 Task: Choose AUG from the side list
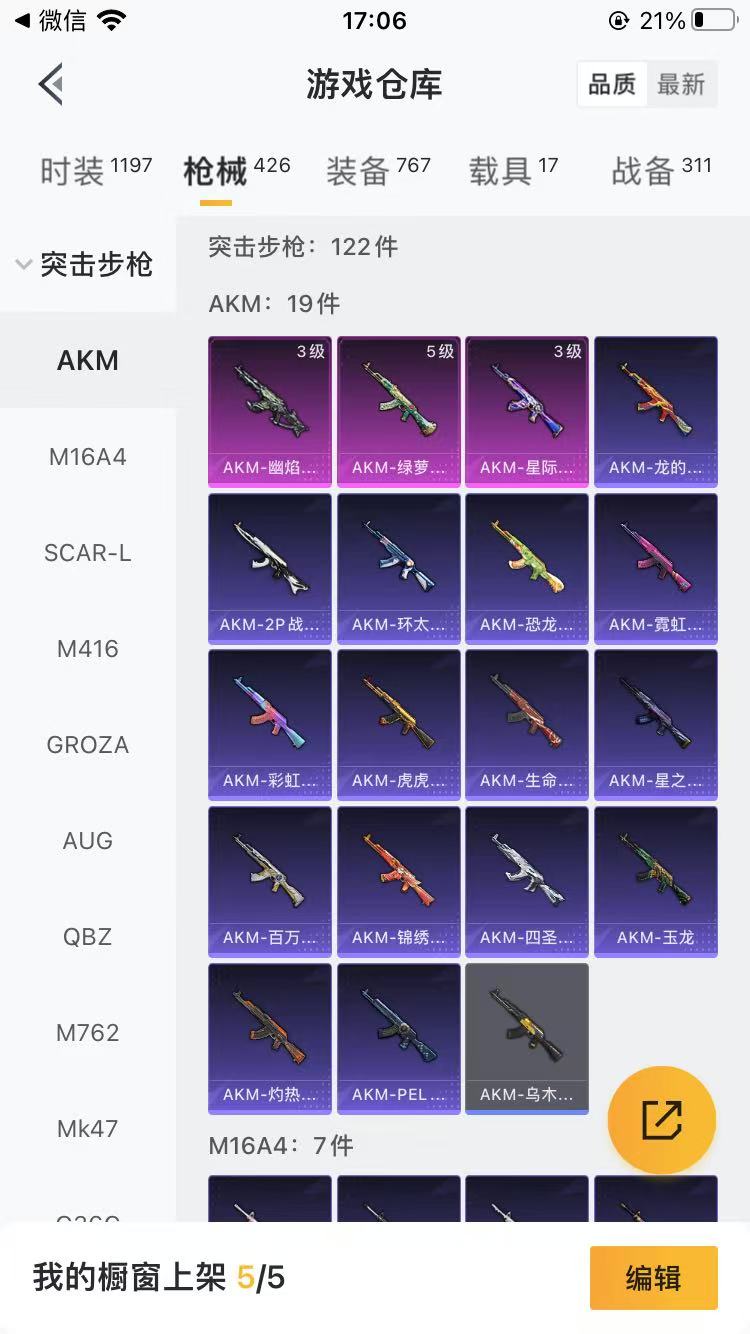point(88,841)
